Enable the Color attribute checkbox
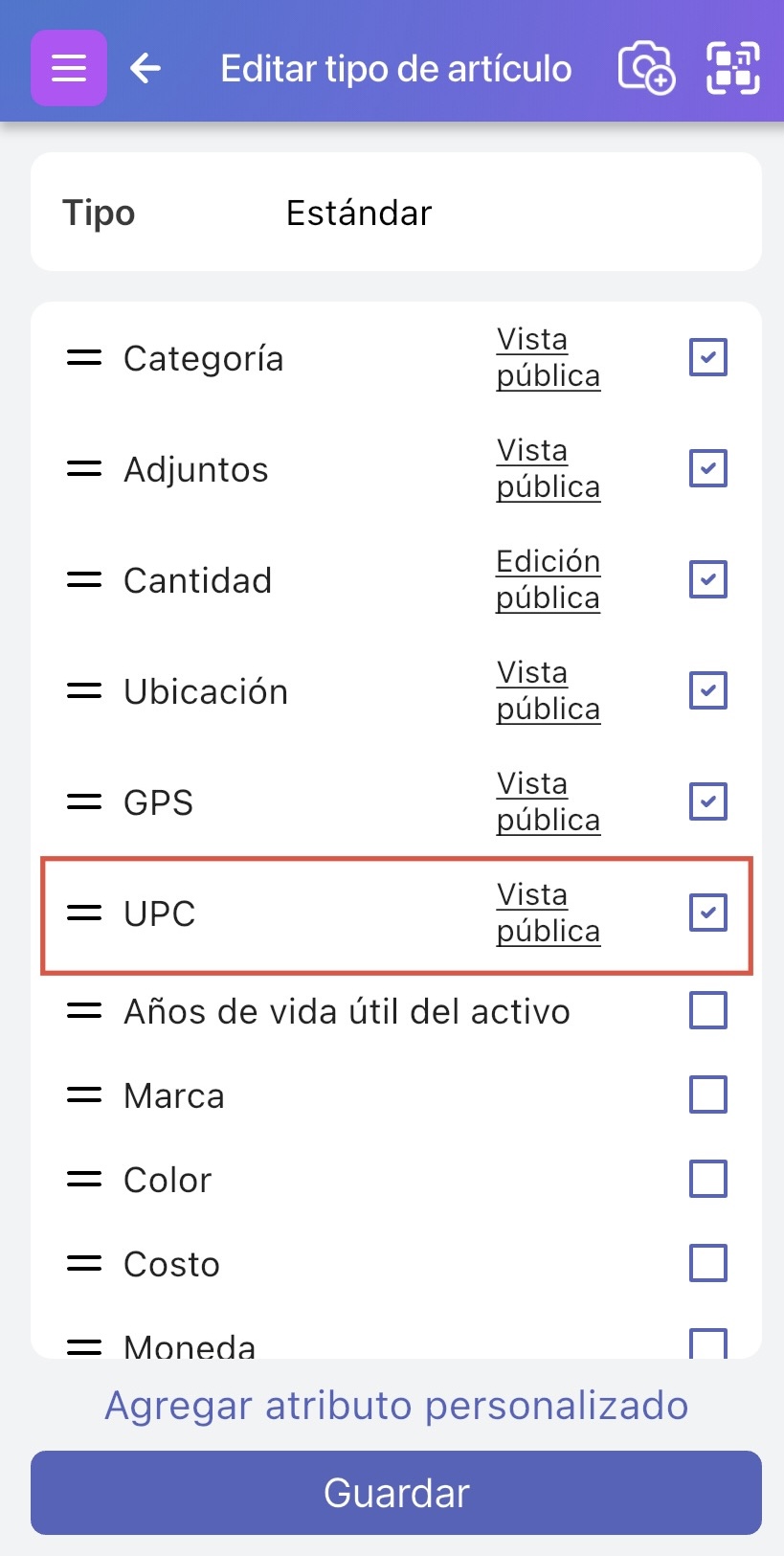Screen dimensions: 784x1556 click(707, 1179)
